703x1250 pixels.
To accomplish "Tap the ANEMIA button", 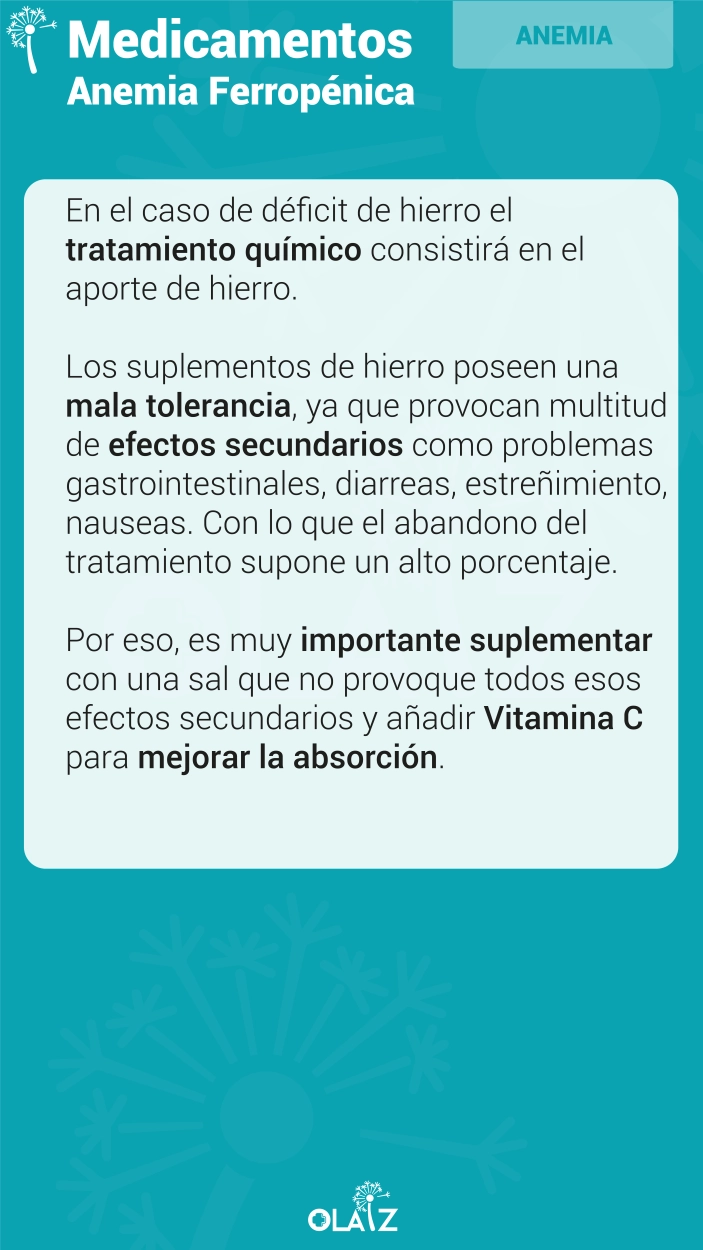I will point(563,35).
